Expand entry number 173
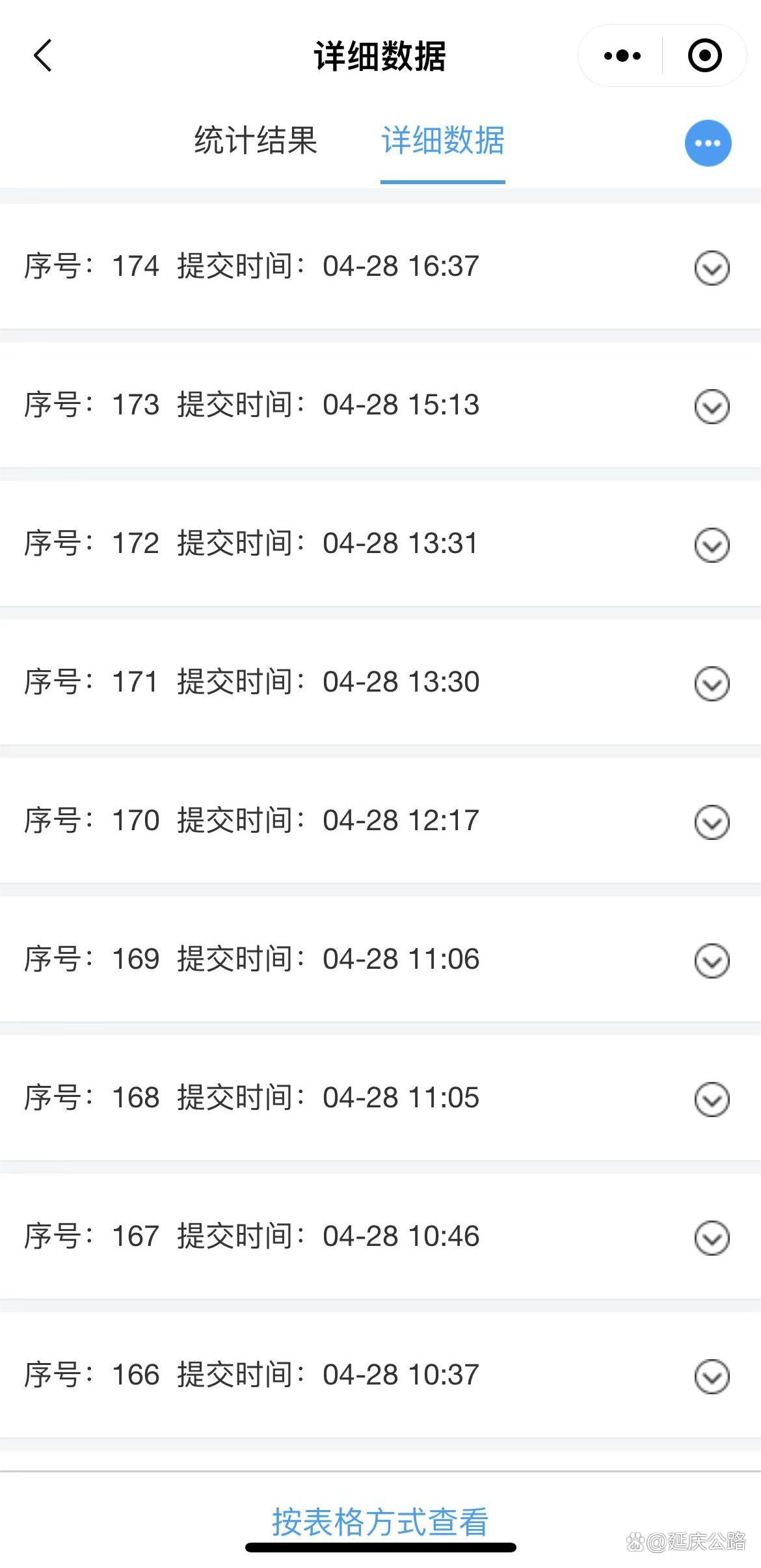The height and width of the screenshot is (1568, 761). [x=712, y=406]
